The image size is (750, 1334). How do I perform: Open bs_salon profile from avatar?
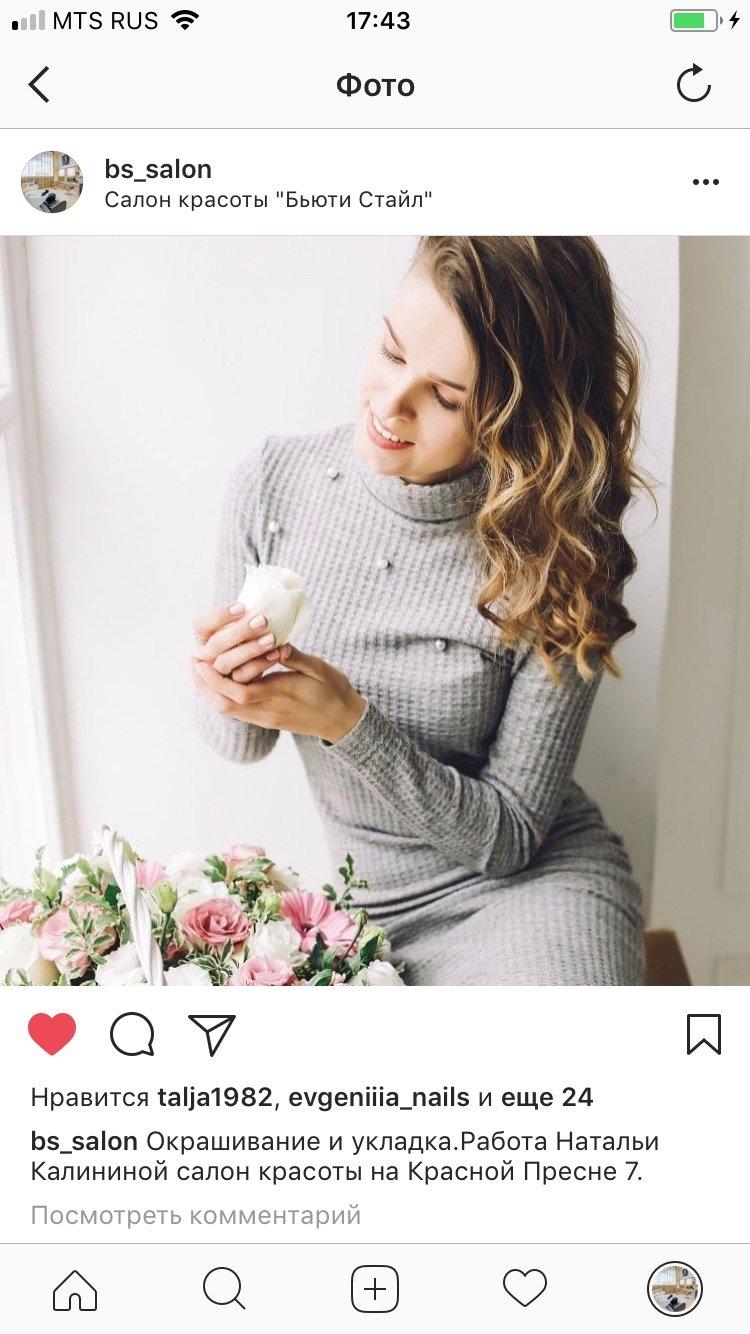pyautogui.click(x=52, y=182)
